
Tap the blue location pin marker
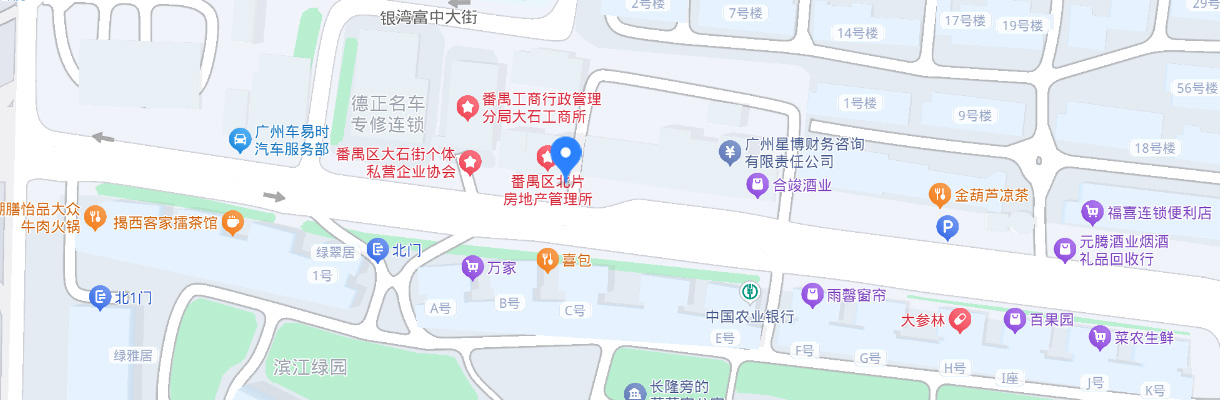[x=567, y=155]
